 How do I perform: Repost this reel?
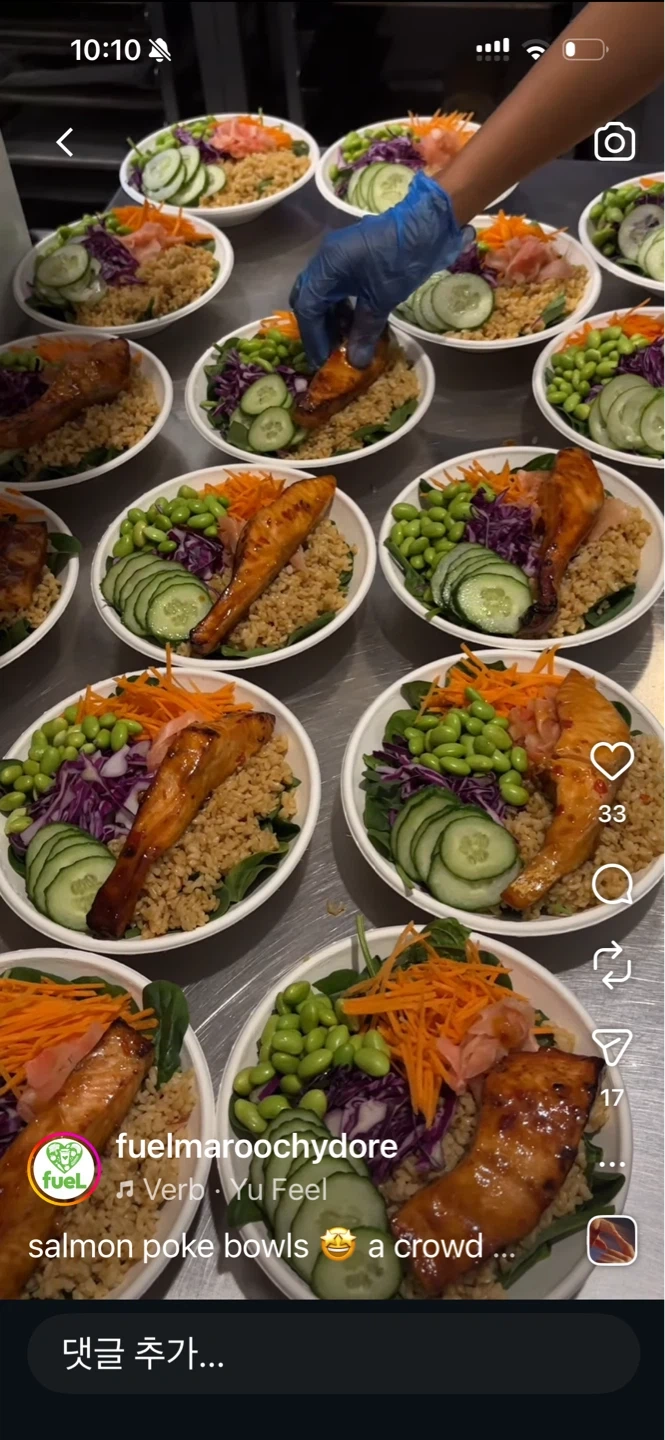click(612, 966)
